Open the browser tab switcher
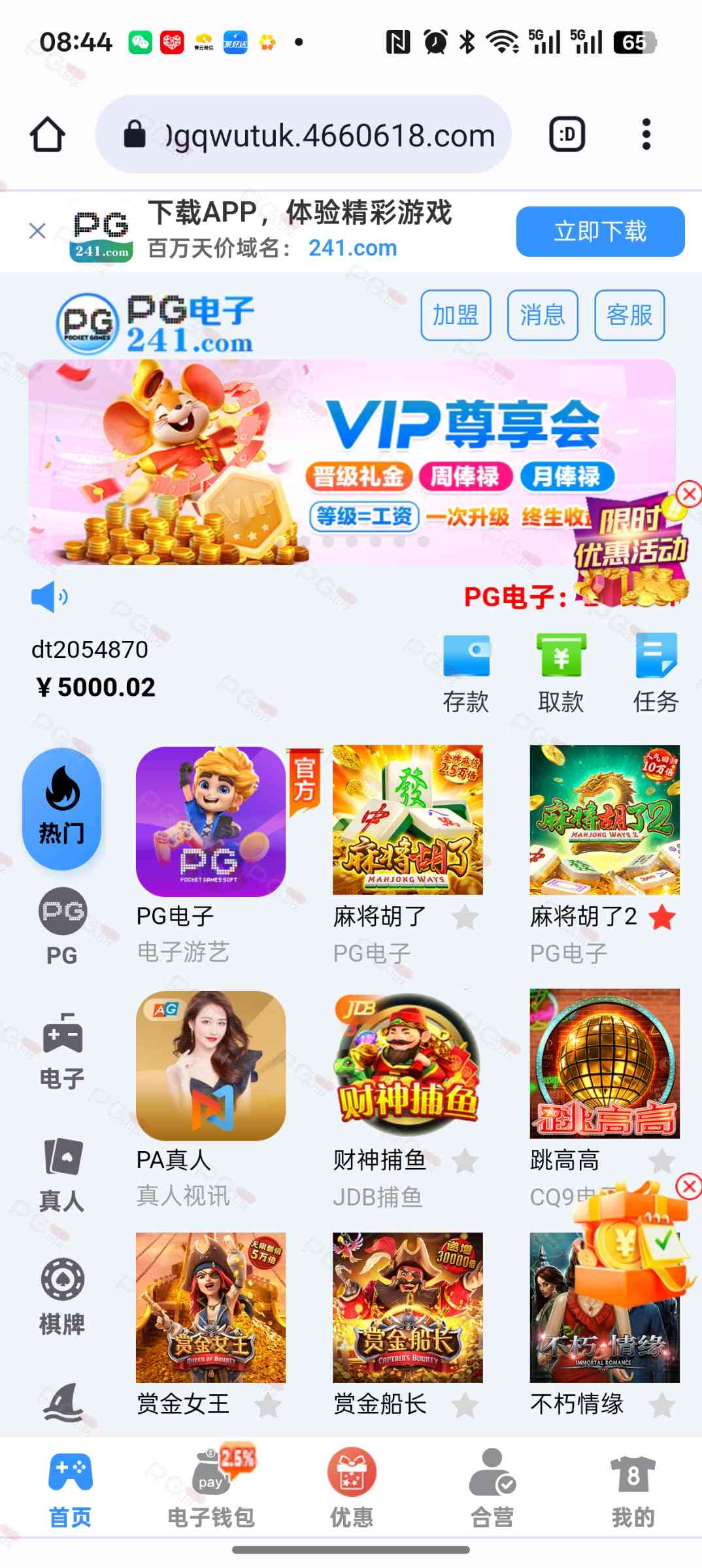This screenshot has width=702, height=1568. [x=567, y=135]
